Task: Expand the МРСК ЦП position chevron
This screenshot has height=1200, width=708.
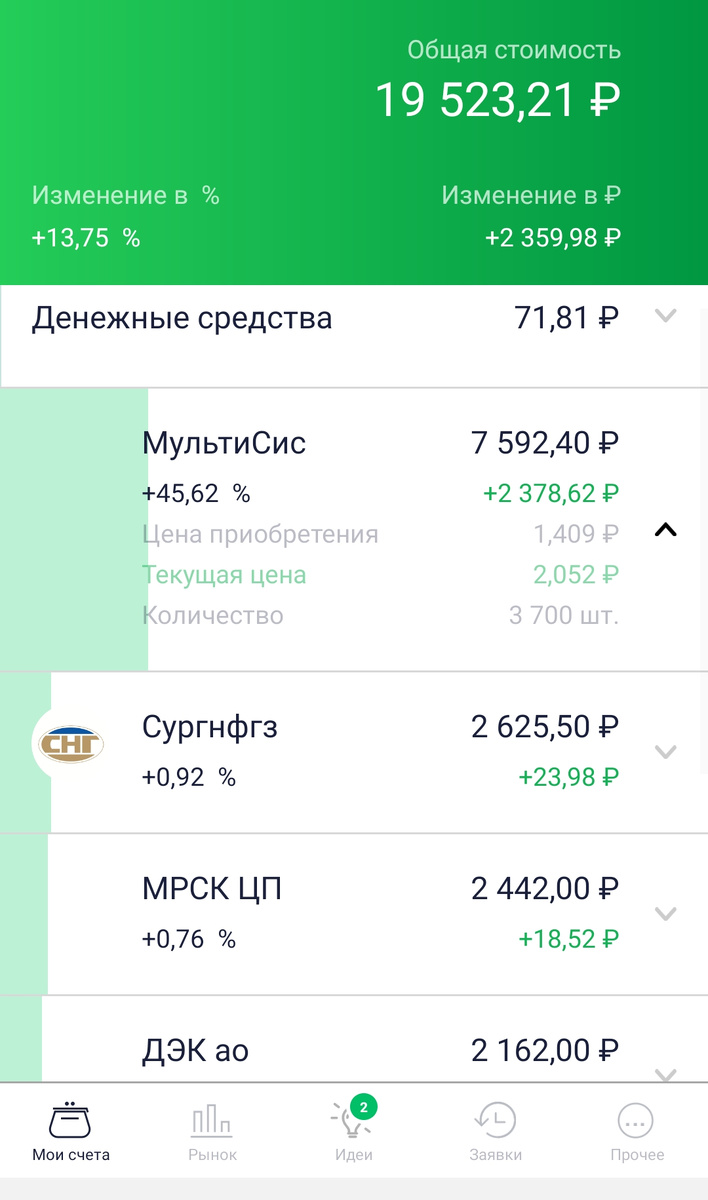Action: tap(665, 913)
